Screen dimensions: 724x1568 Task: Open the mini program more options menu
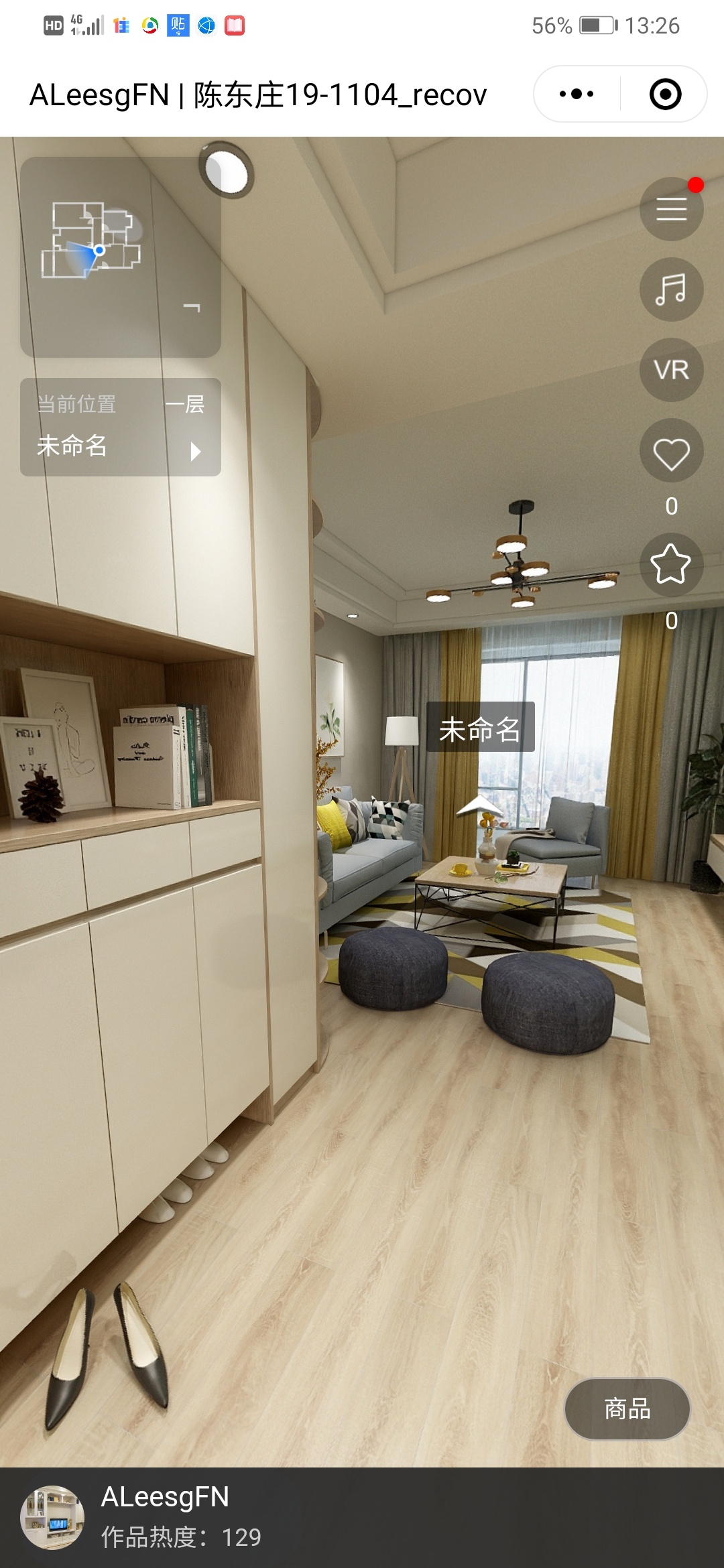[x=577, y=94]
